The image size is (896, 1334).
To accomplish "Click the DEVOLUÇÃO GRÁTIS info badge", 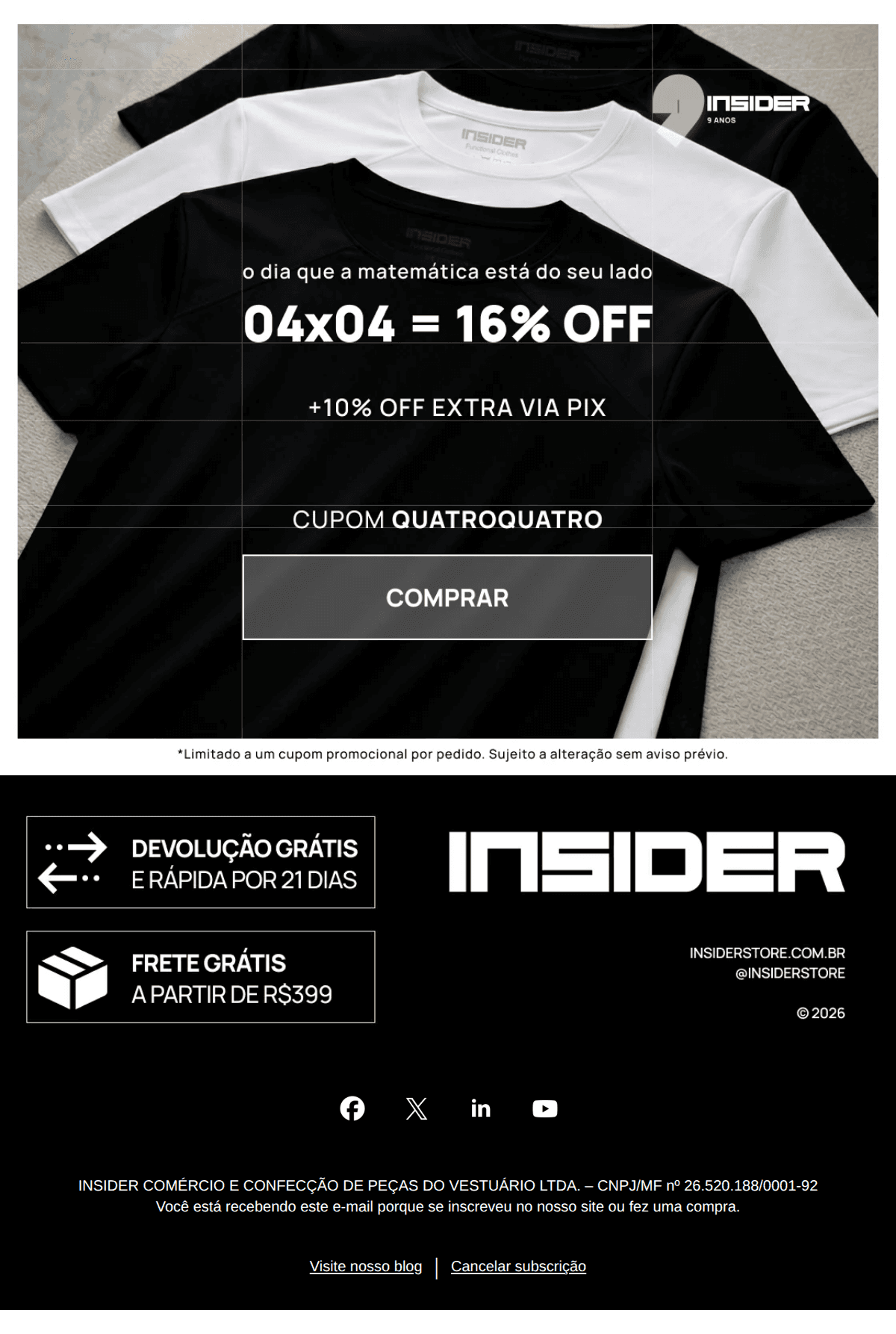I will point(200,861).
